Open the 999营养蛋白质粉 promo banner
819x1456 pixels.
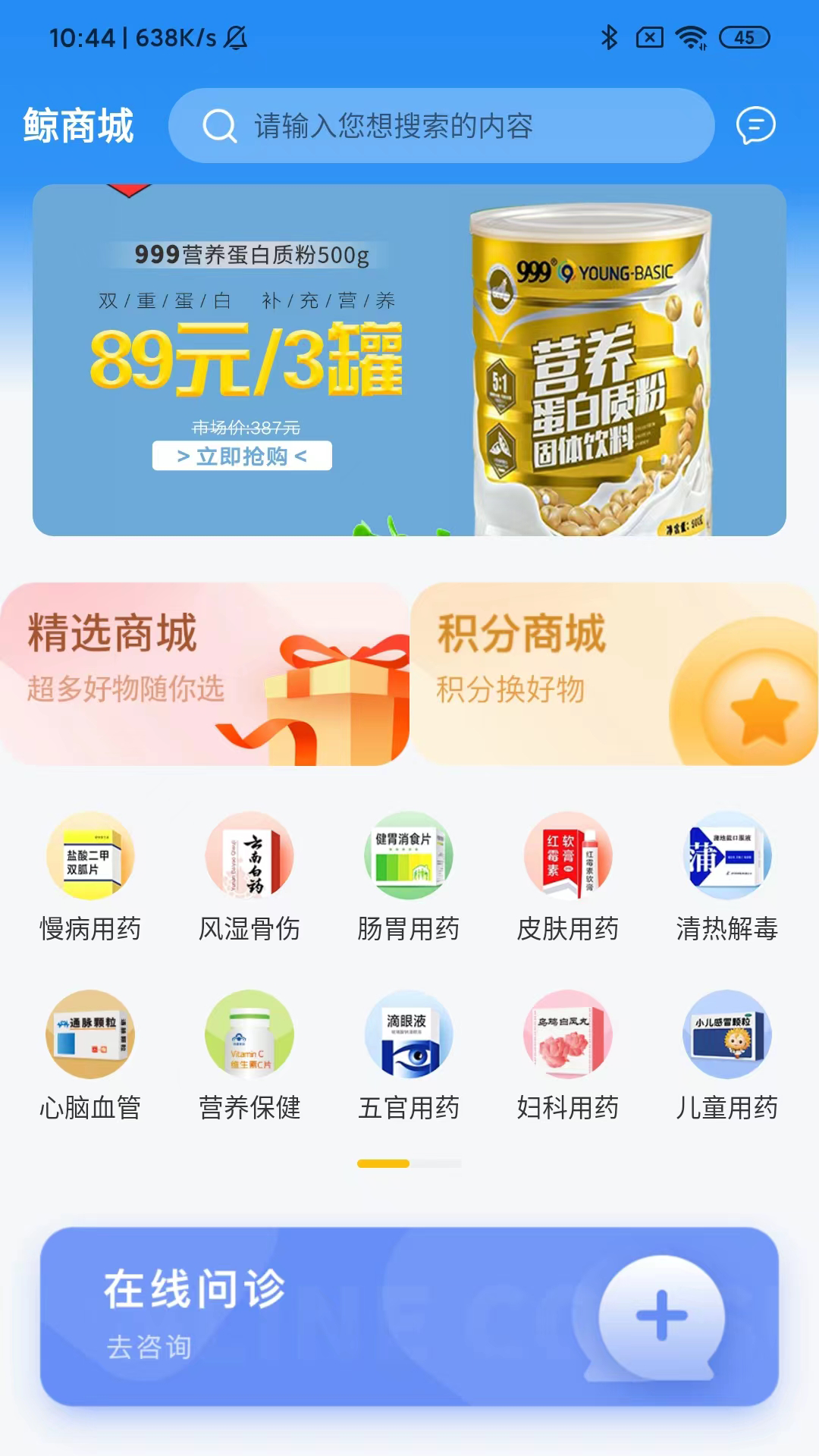(409, 360)
